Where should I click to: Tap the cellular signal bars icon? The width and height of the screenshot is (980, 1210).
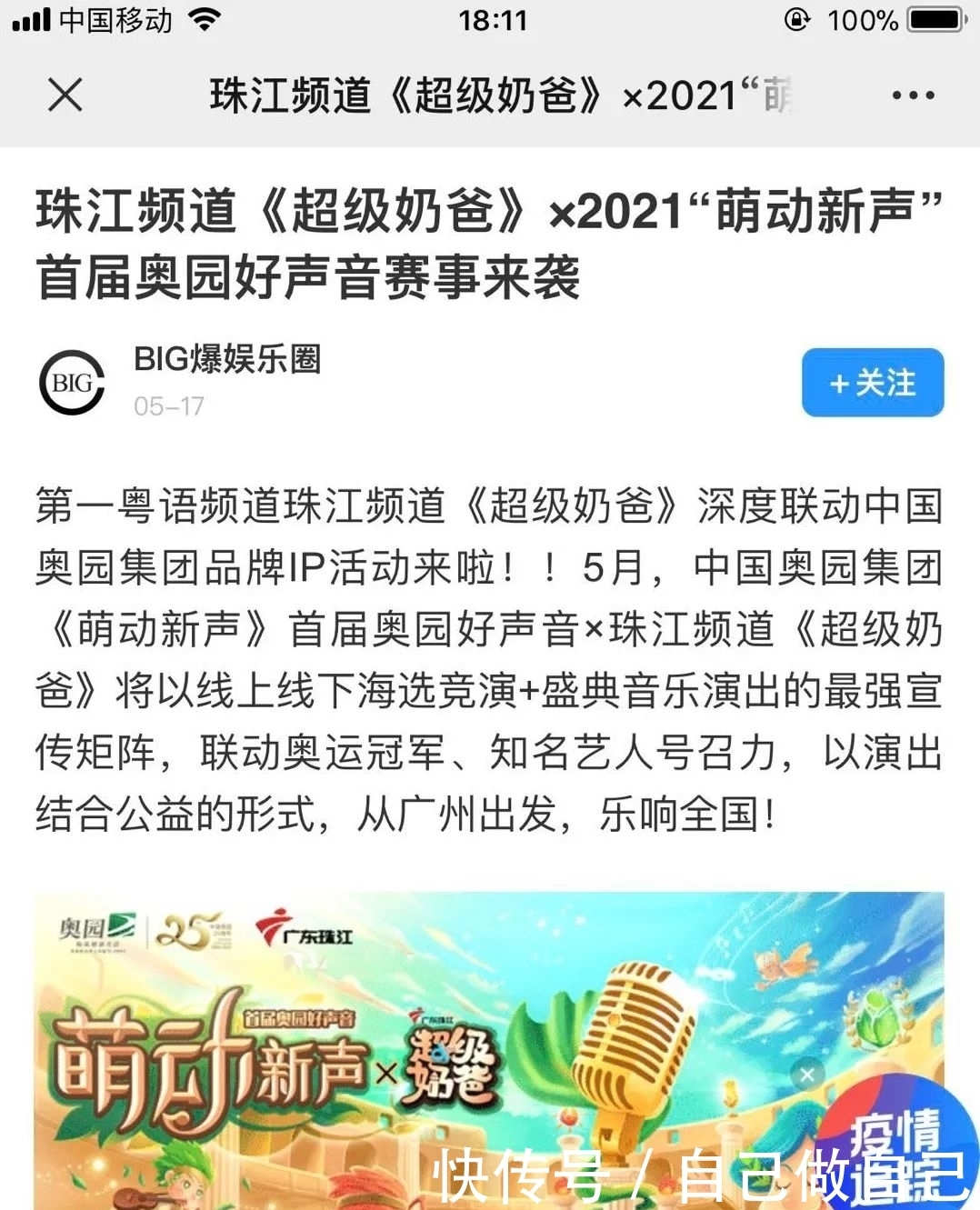click(x=30, y=19)
